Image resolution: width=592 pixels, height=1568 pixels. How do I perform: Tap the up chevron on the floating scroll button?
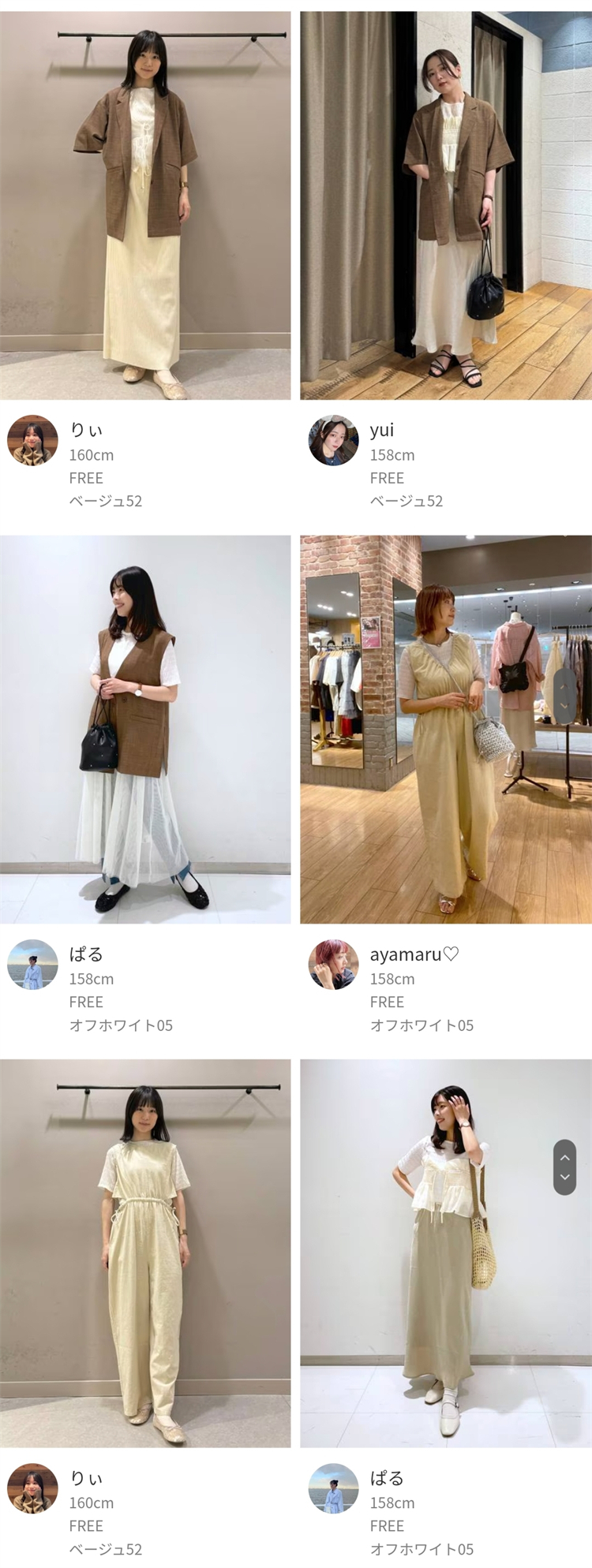click(x=564, y=1158)
